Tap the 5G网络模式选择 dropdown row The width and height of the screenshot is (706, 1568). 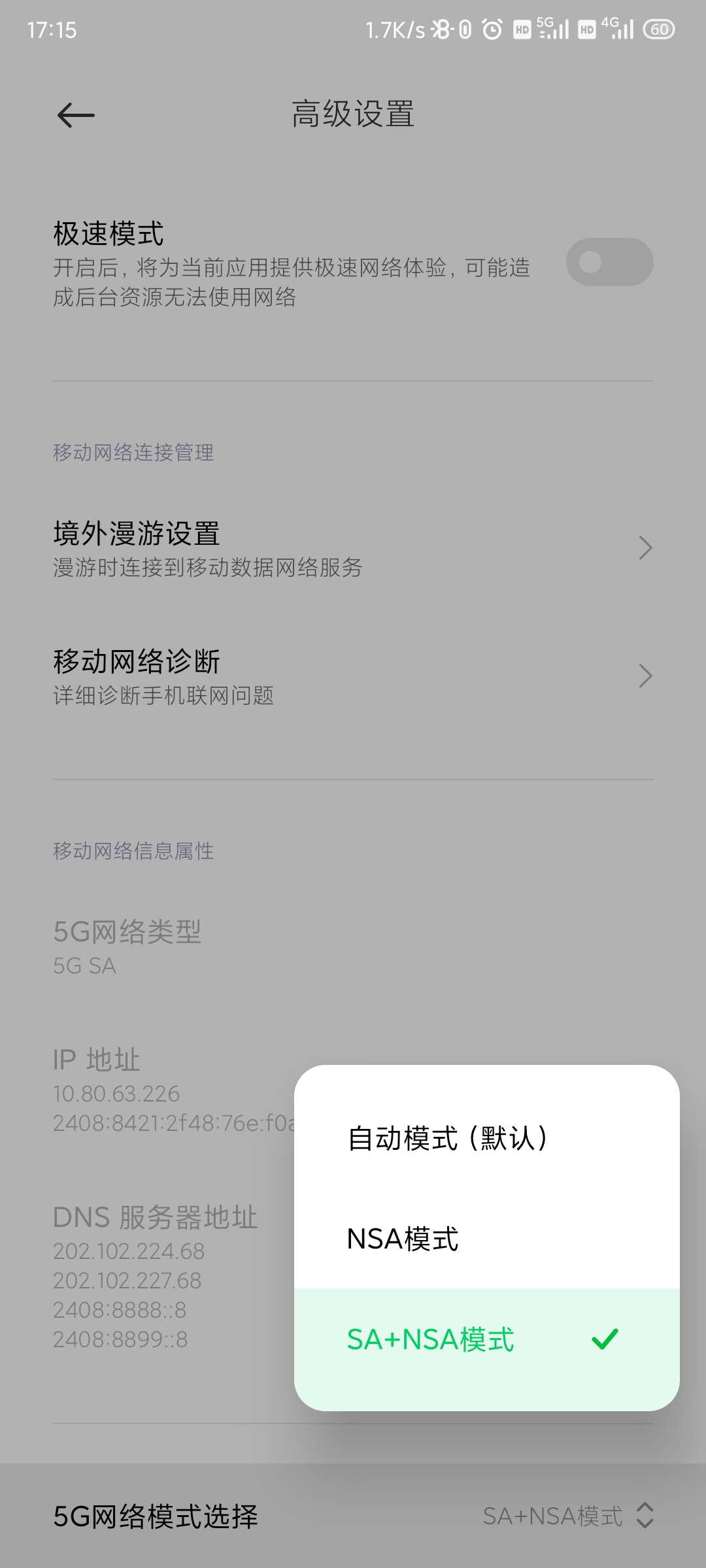click(353, 1516)
